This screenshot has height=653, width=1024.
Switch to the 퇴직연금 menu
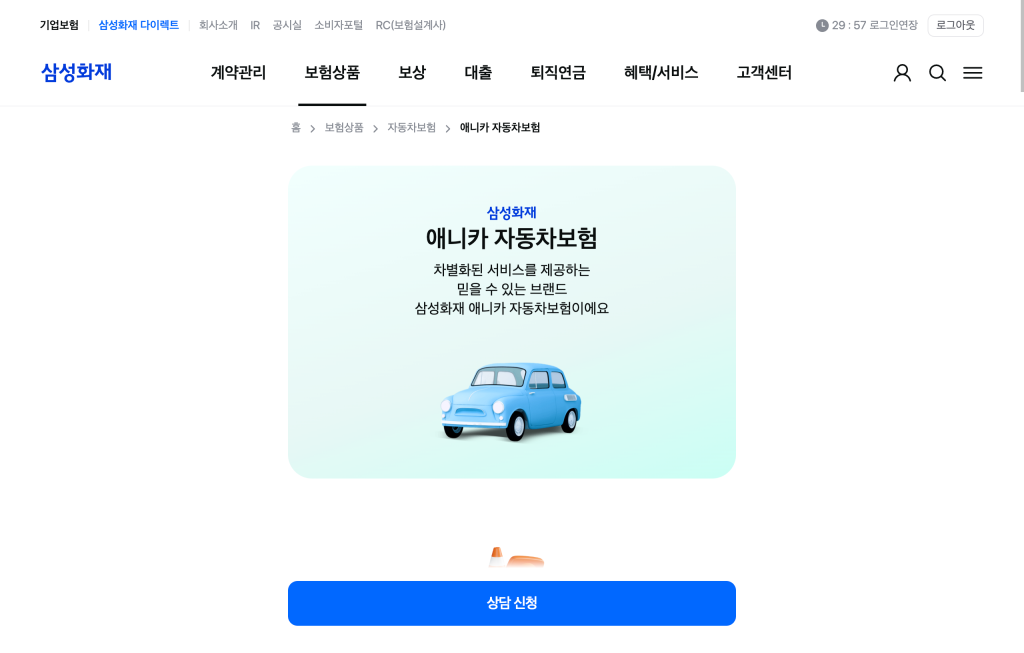(558, 73)
